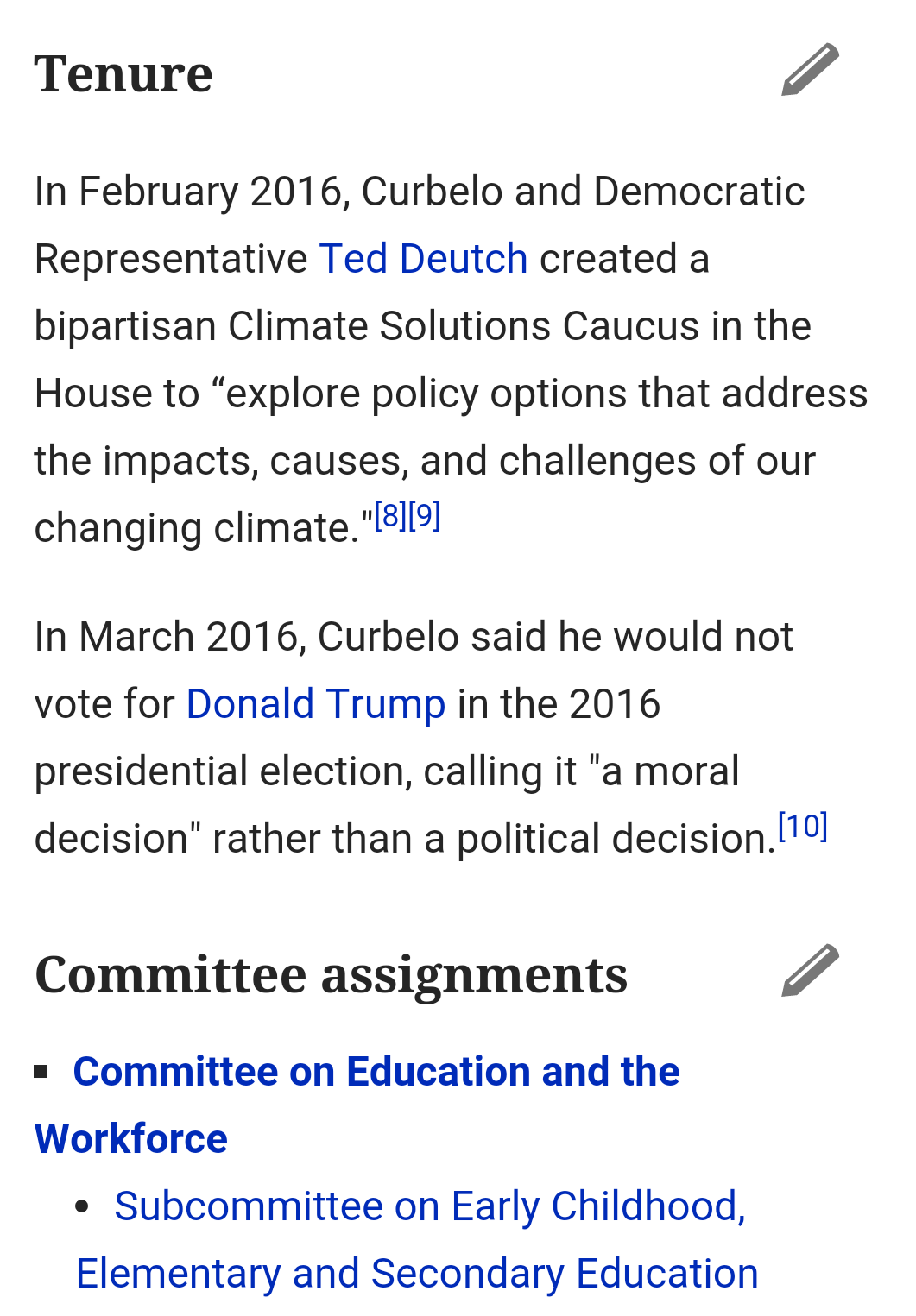Screen dimensions: 916x1316
Task: Edit the Committee assignments section
Action: (x=810, y=971)
